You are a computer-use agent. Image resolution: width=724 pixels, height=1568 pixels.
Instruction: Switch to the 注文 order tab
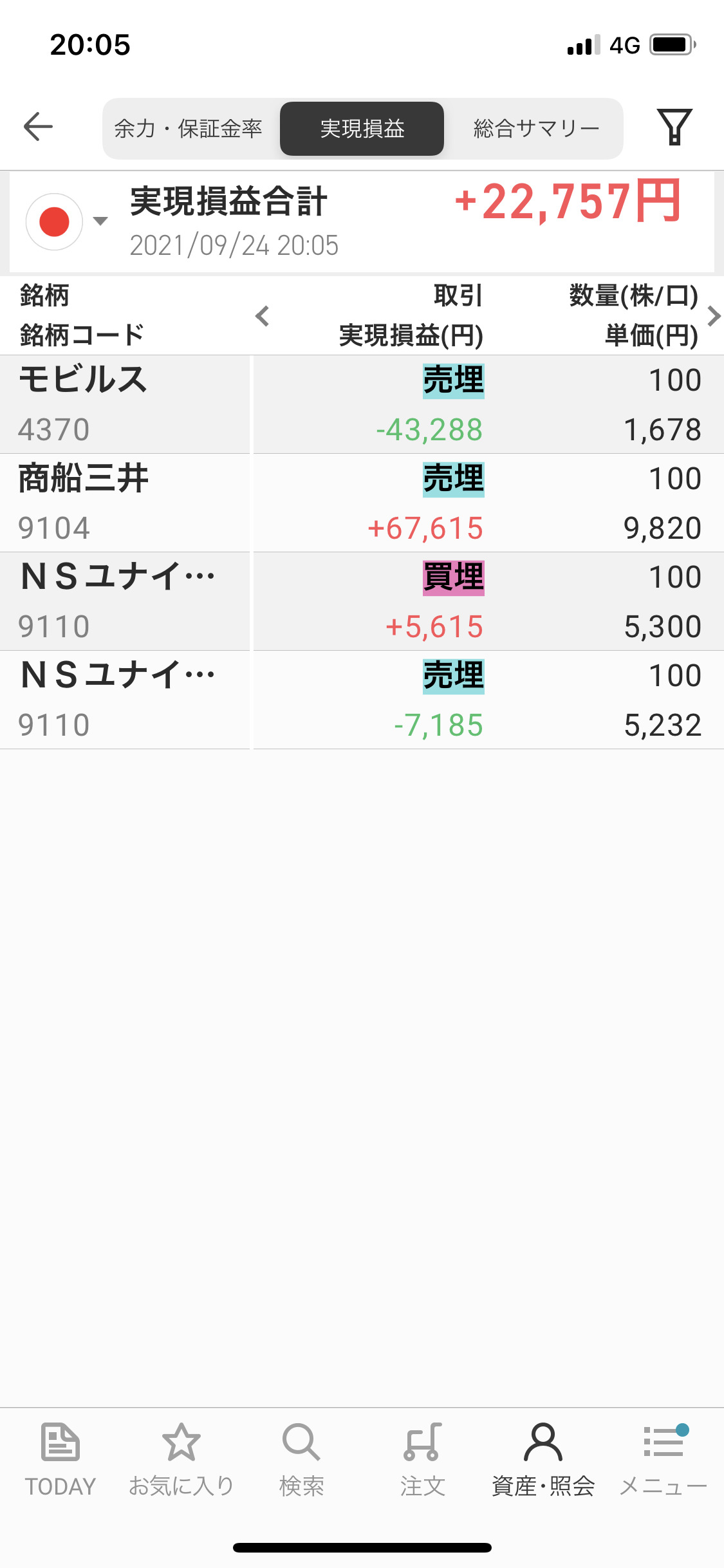click(422, 1460)
